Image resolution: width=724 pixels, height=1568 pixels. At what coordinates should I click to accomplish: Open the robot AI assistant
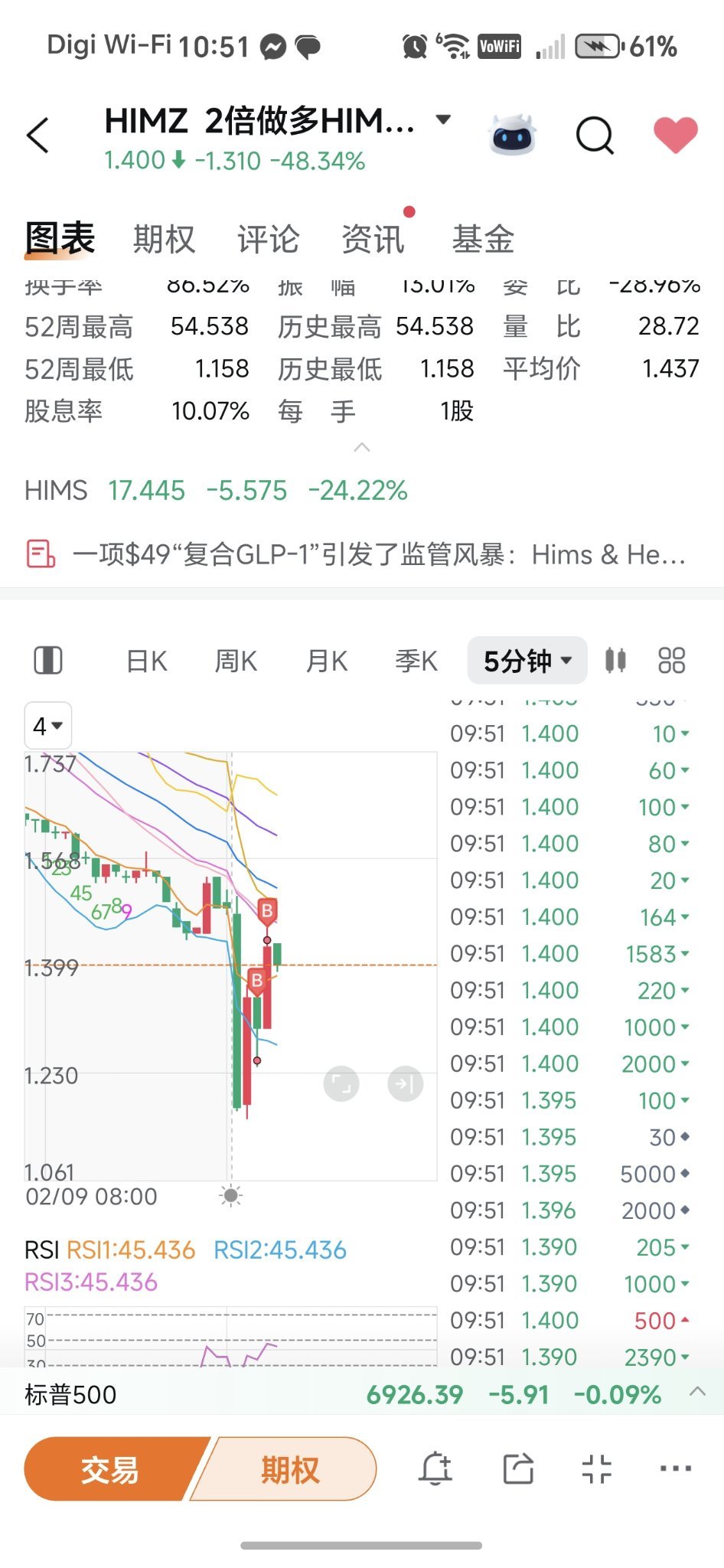point(513,136)
